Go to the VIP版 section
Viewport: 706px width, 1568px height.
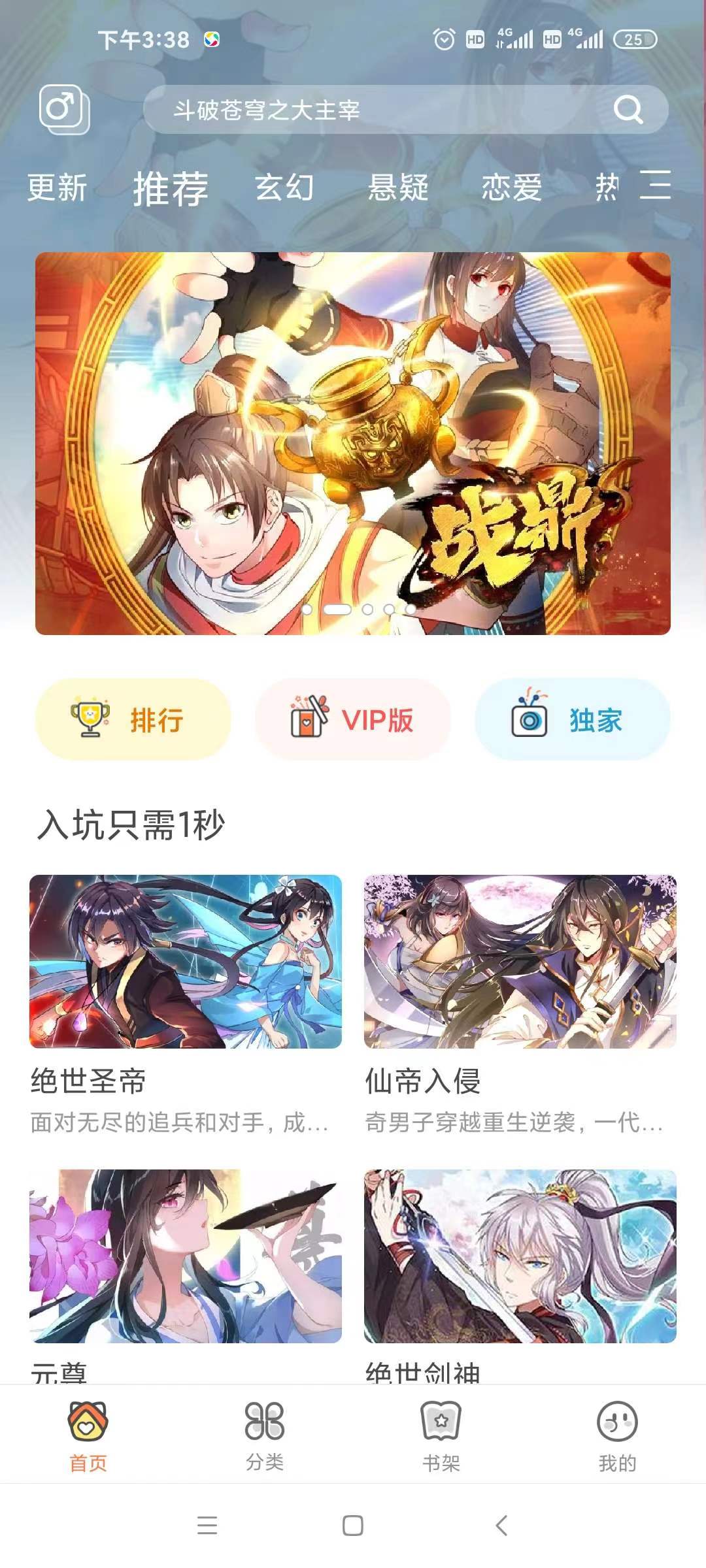click(x=353, y=719)
